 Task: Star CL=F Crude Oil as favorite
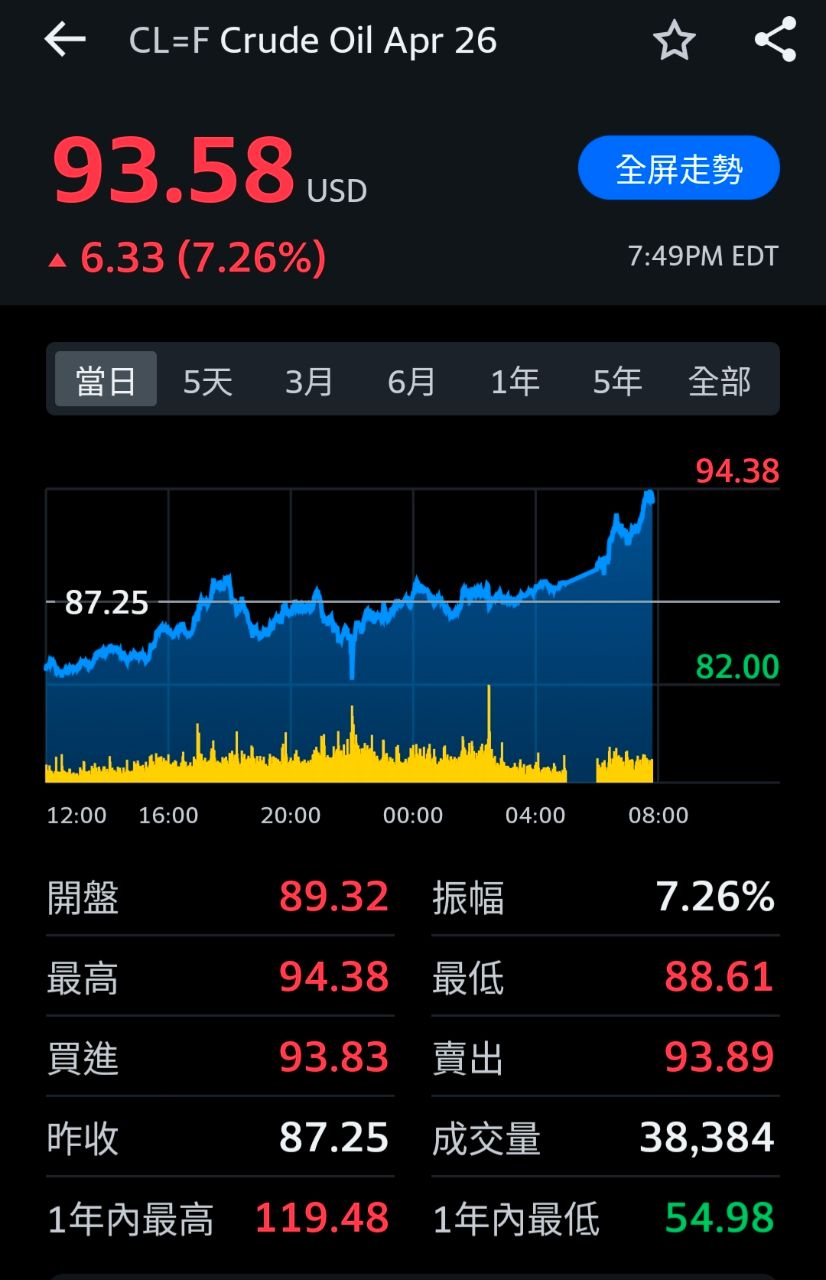click(674, 40)
